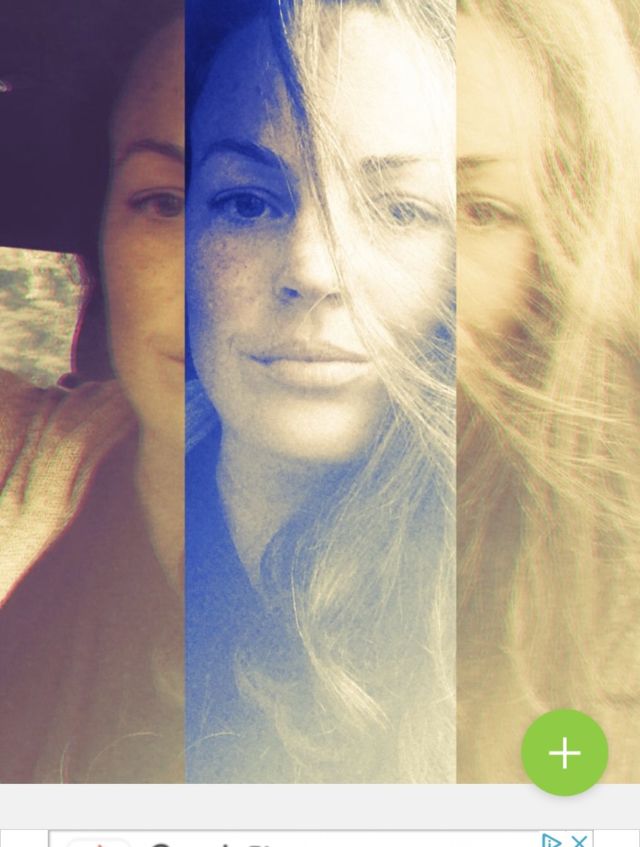Open the AdChoices info icon
Image resolution: width=640 pixels, height=847 pixels.
(x=551, y=841)
